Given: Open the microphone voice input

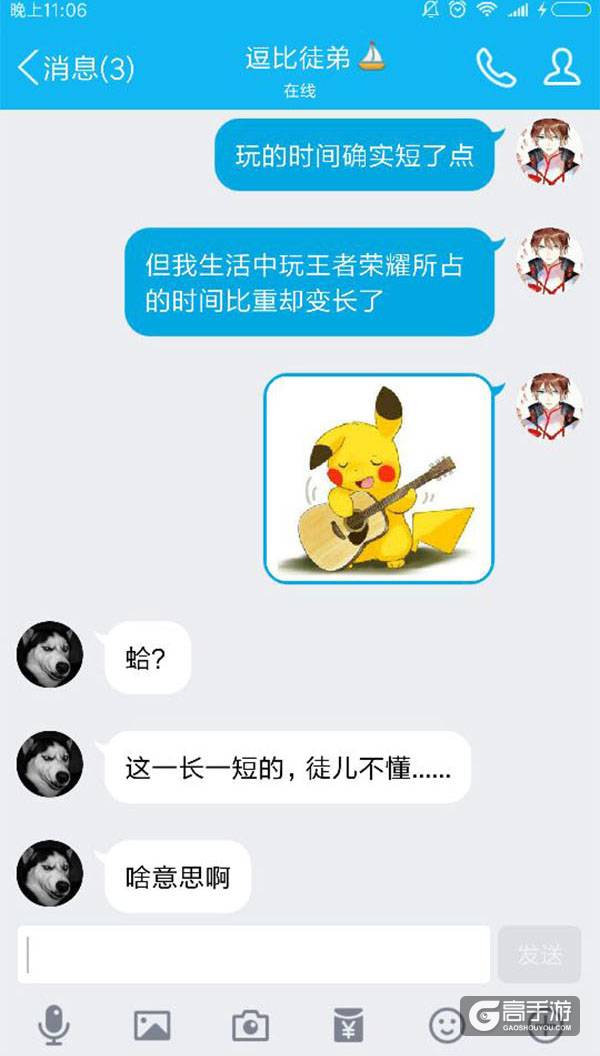Looking at the screenshot, I should point(54,1024).
